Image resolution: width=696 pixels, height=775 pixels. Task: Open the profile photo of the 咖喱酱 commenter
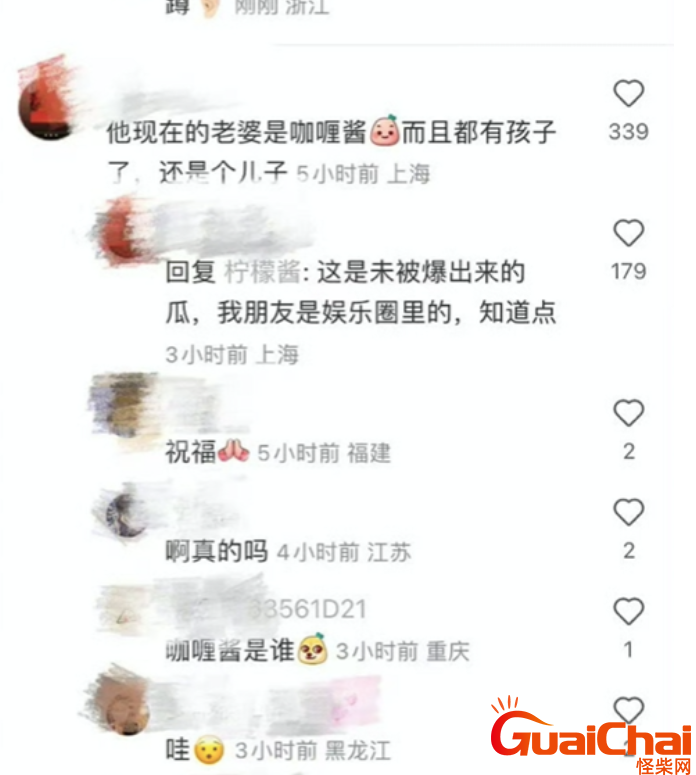(48, 98)
